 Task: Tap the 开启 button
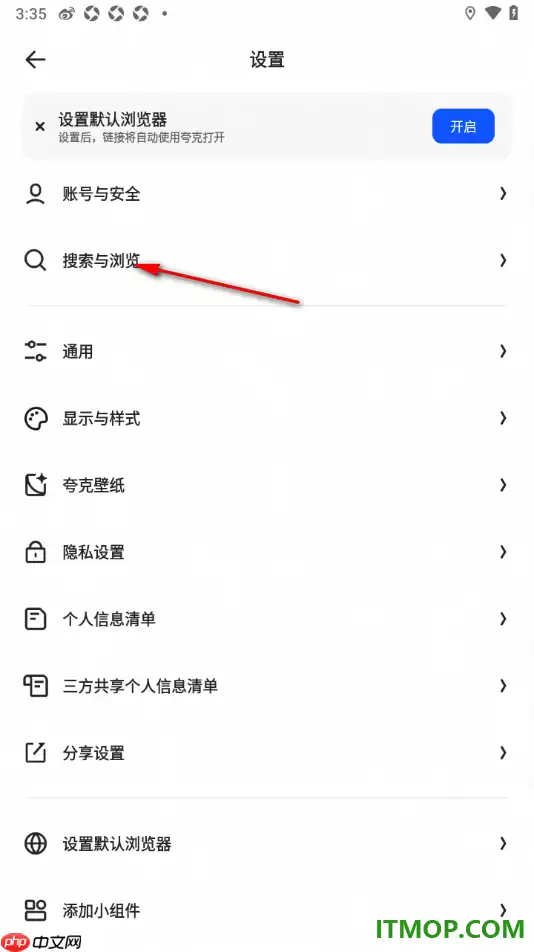click(463, 126)
